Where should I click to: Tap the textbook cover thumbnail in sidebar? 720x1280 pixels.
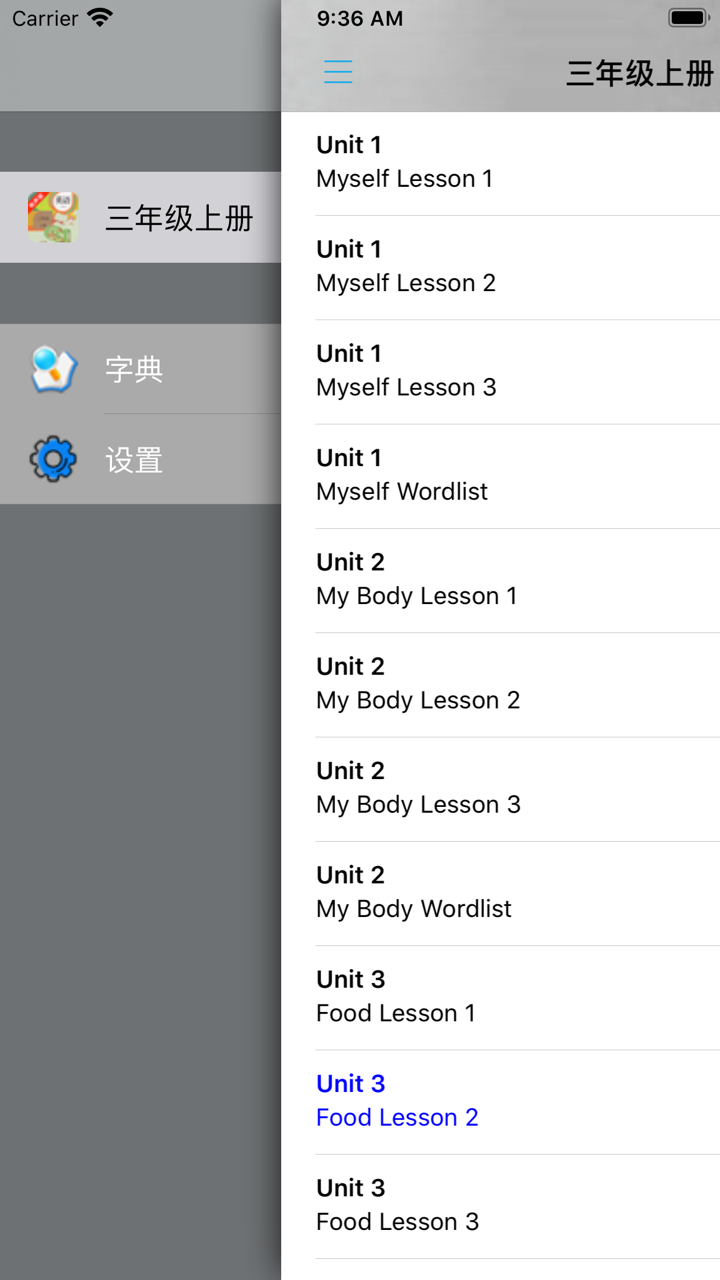(x=52, y=216)
